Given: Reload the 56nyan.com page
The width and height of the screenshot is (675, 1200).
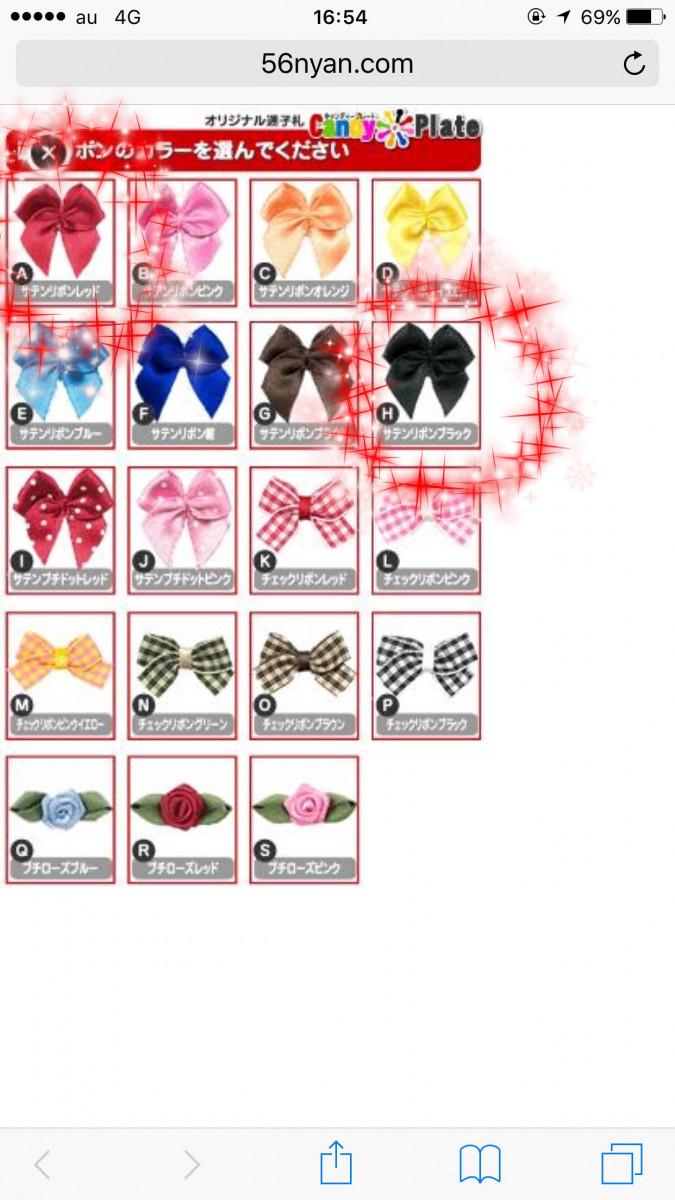Looking at the screenshot, I should [x=633, y=65].
